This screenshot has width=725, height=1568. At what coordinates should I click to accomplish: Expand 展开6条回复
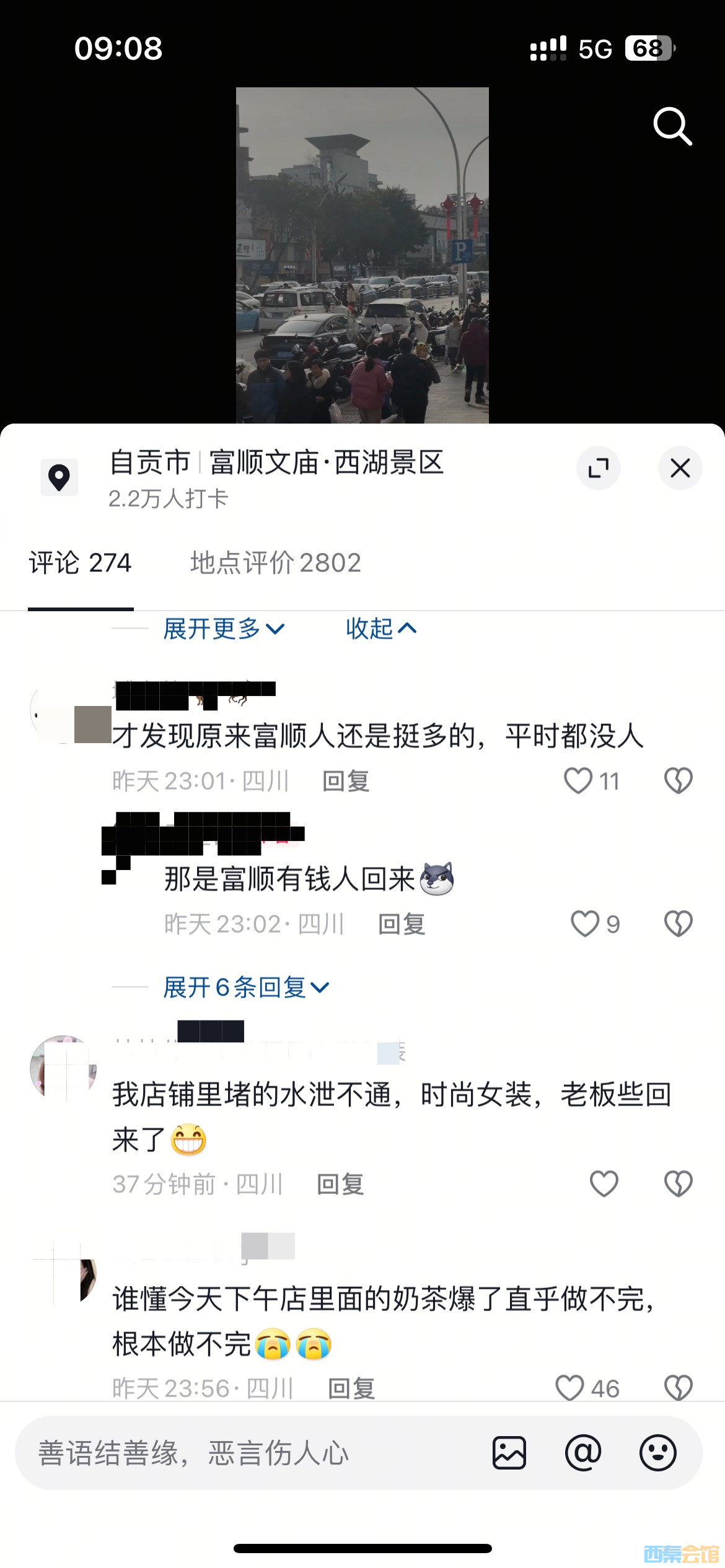[x=245, y=987]
